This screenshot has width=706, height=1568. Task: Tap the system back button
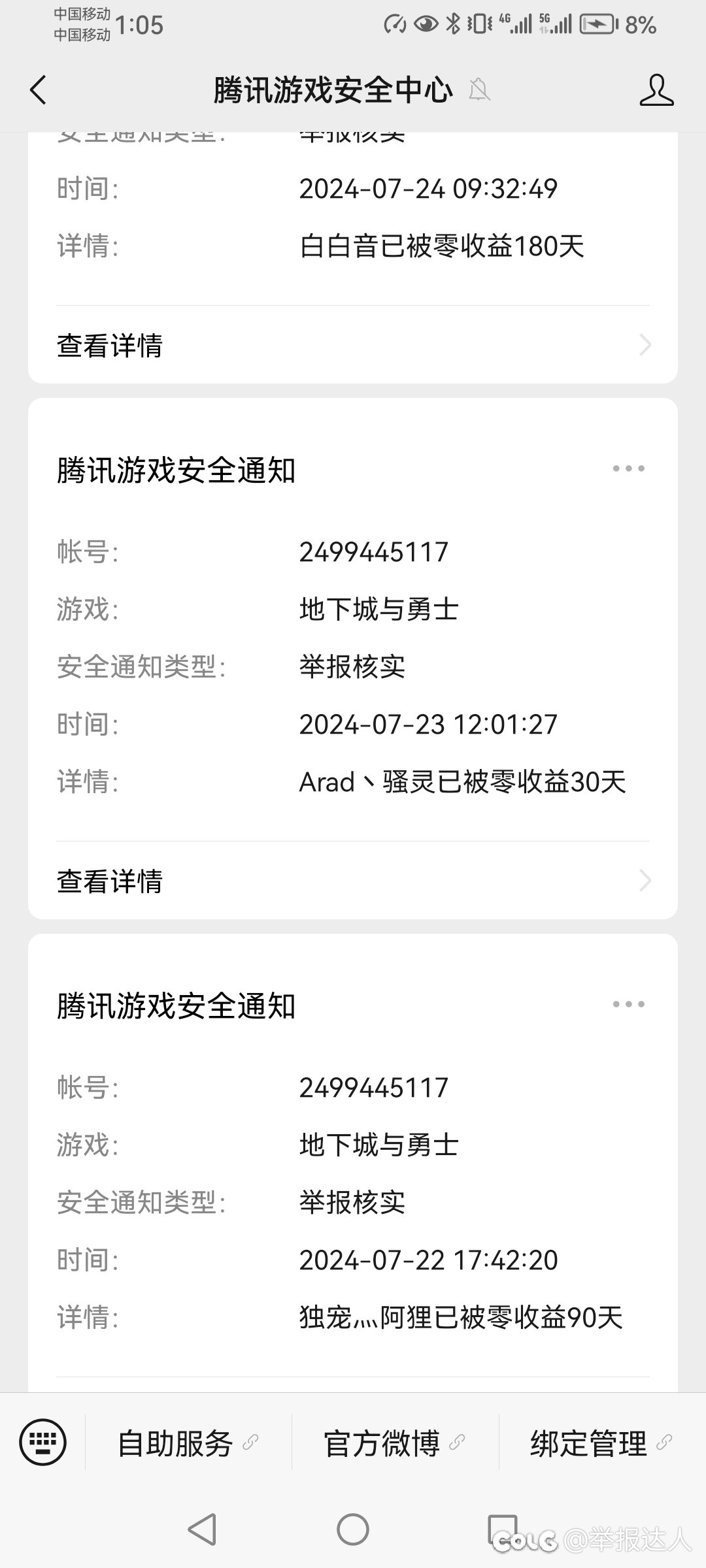click(x=202, y=1529)
